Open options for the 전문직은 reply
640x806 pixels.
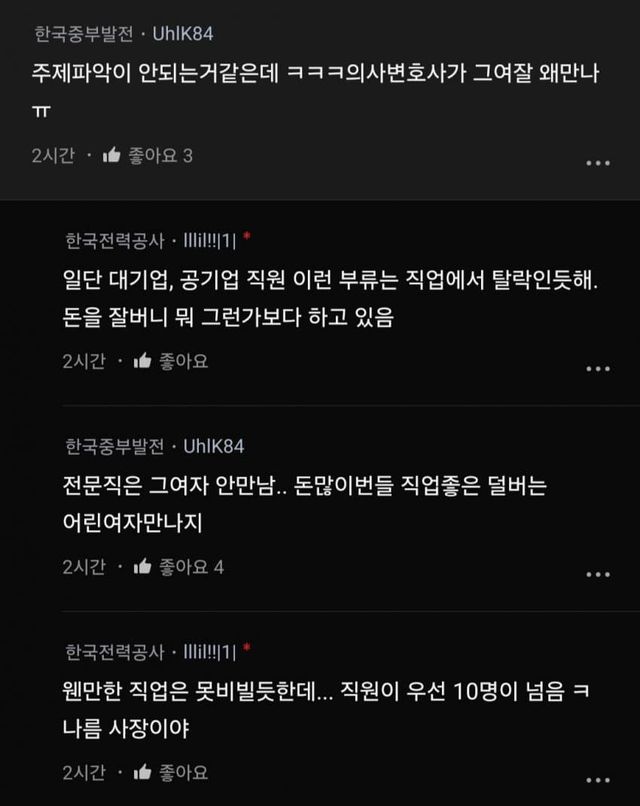597,574
